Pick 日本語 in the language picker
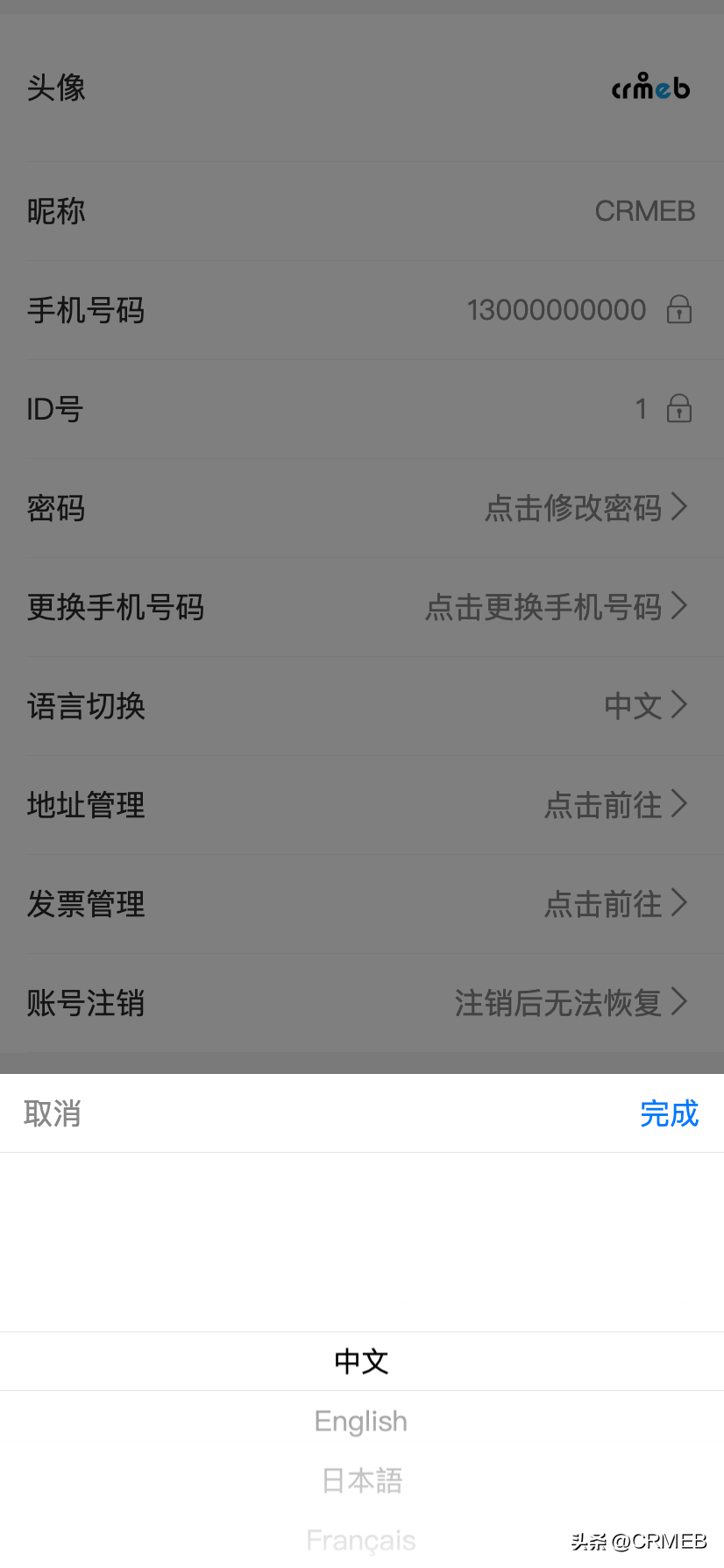The width and height of the screenshot is (724, 1568). 361,1480
